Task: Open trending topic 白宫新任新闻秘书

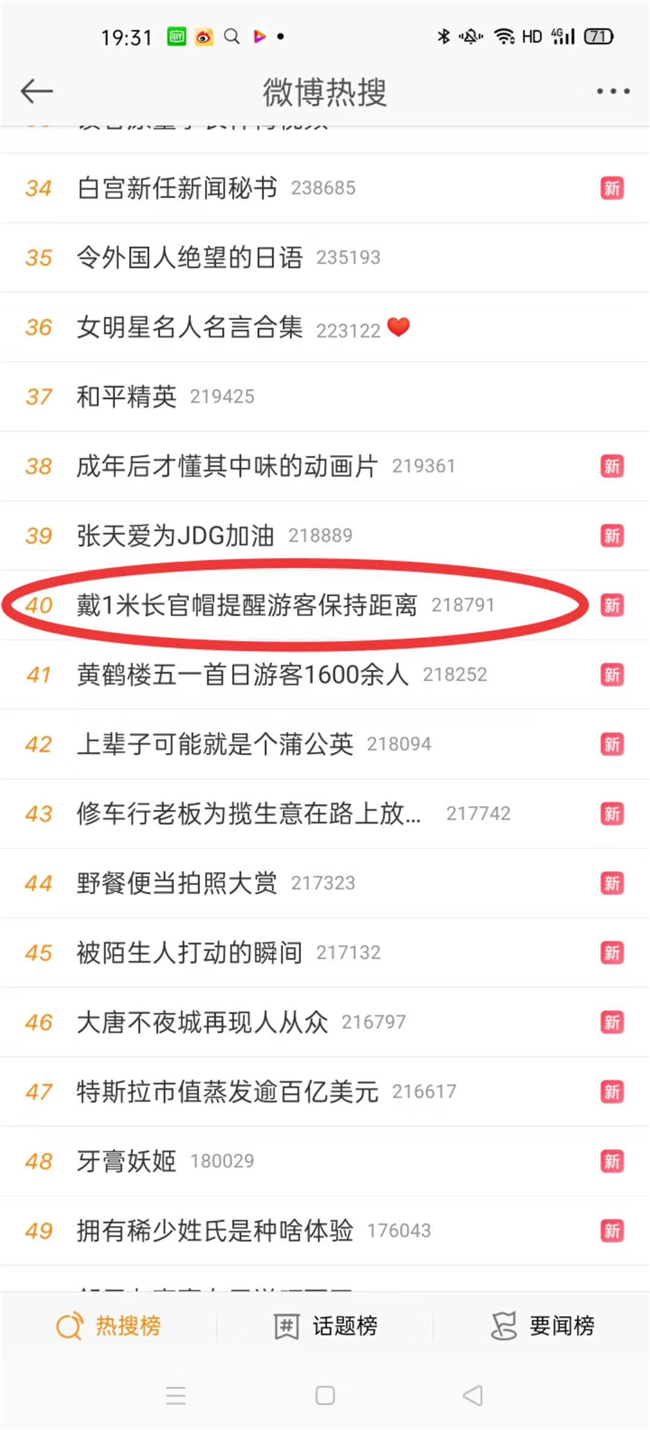Action: (x=177, y=188)
